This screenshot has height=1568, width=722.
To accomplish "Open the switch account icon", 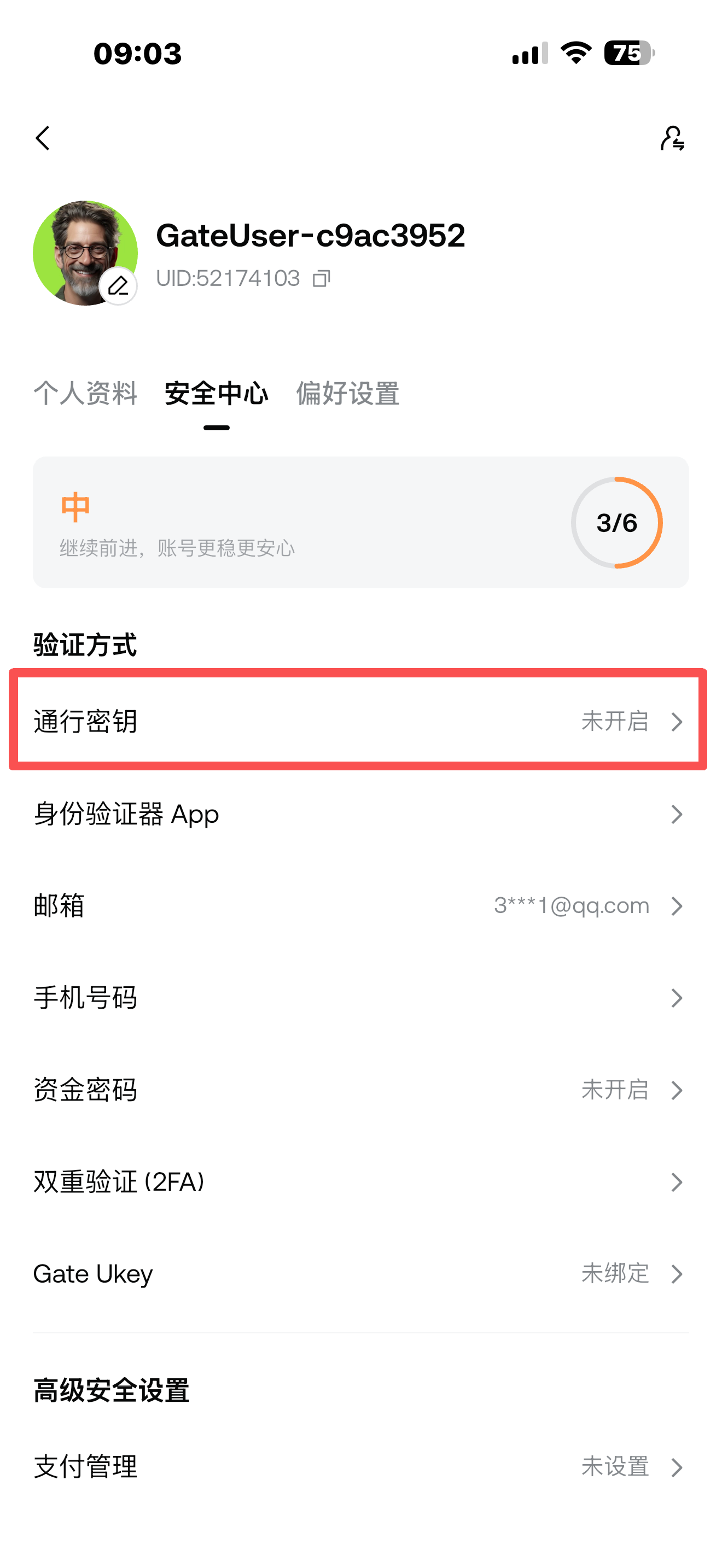I will point(672,139).
